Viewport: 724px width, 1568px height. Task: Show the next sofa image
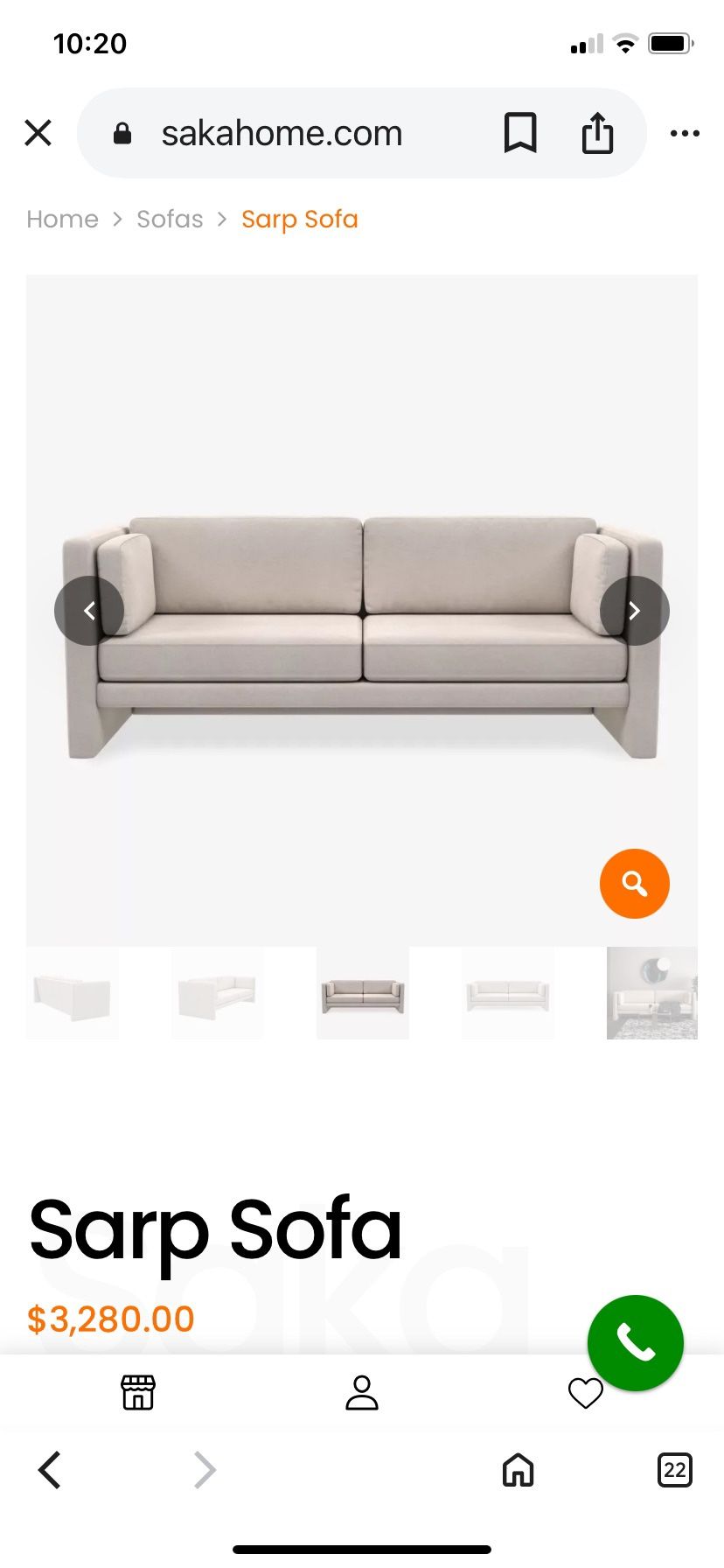click(x=635, y=611)
